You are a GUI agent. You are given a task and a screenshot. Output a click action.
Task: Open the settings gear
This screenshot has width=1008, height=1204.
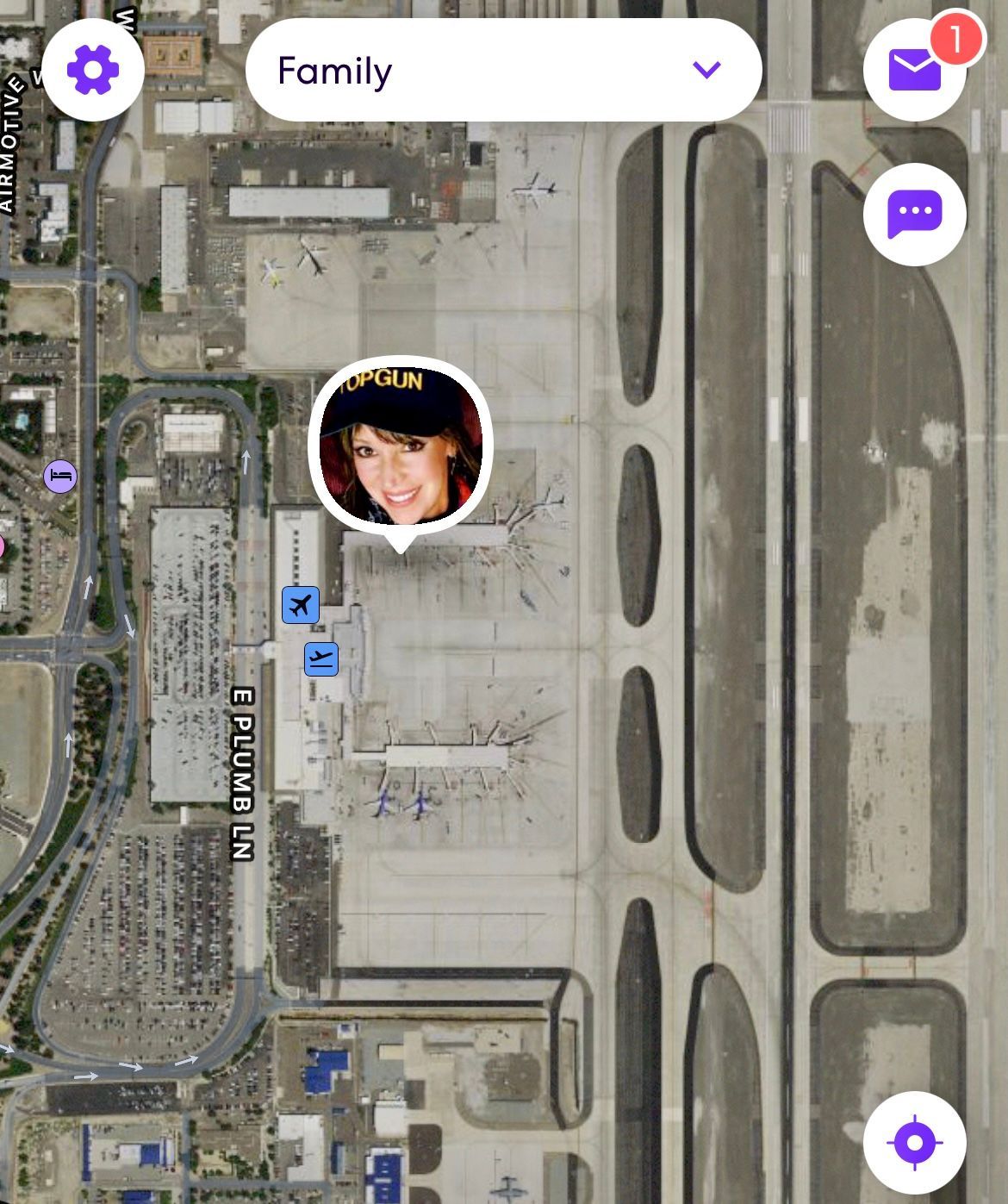pyautogui.click(x=93, y=70)
